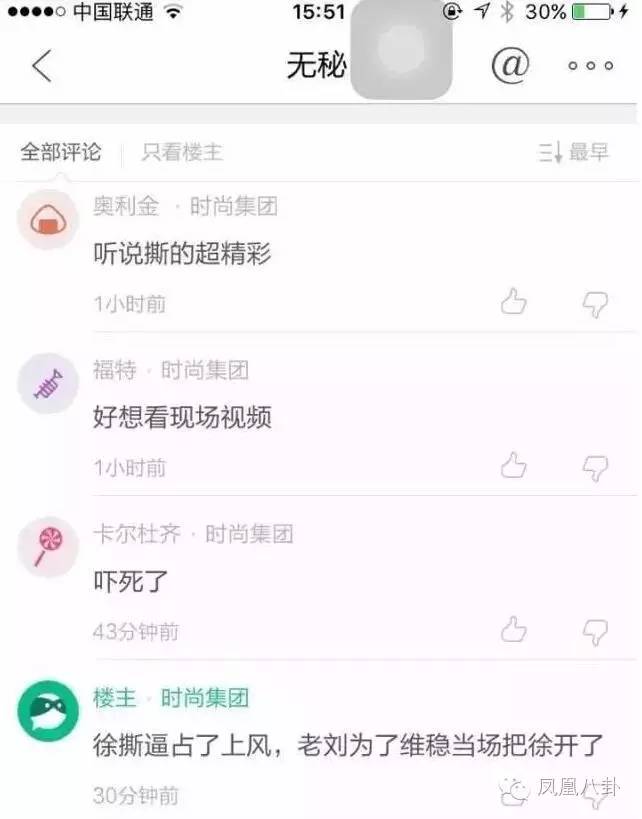This screenshot has width=642, height=819.
Task: Switch to 全部评论 tab
Action: click(61, 153)
